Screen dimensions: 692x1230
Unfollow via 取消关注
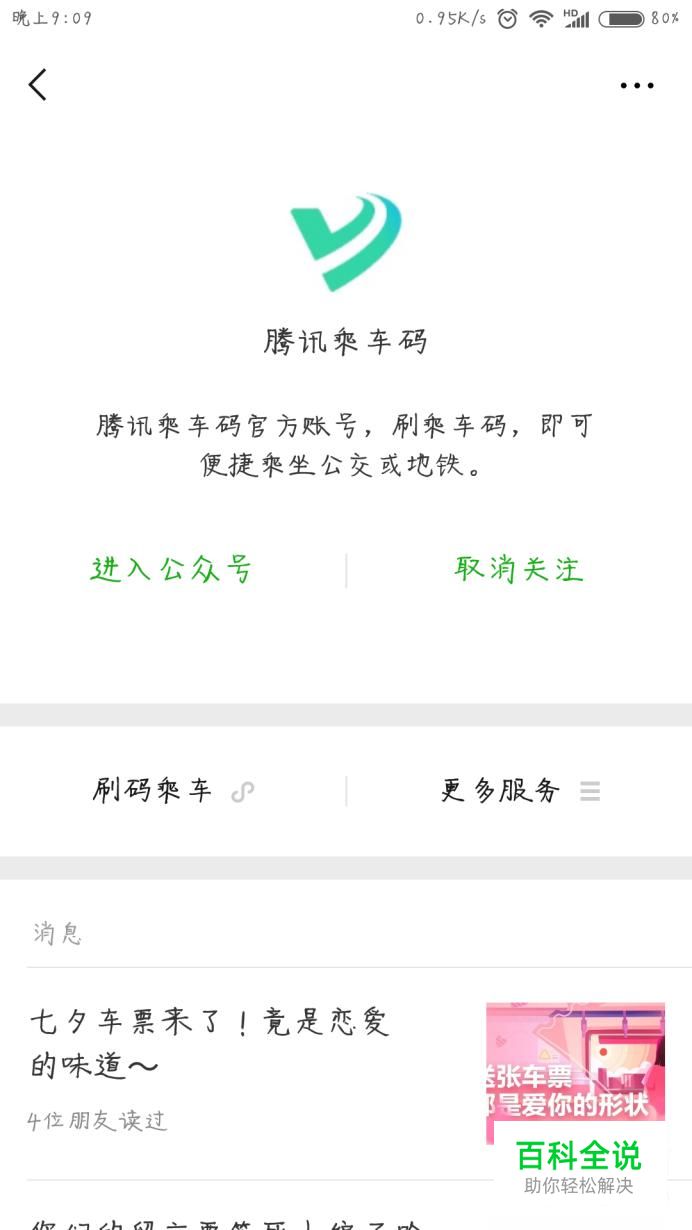tap(518, 569)
